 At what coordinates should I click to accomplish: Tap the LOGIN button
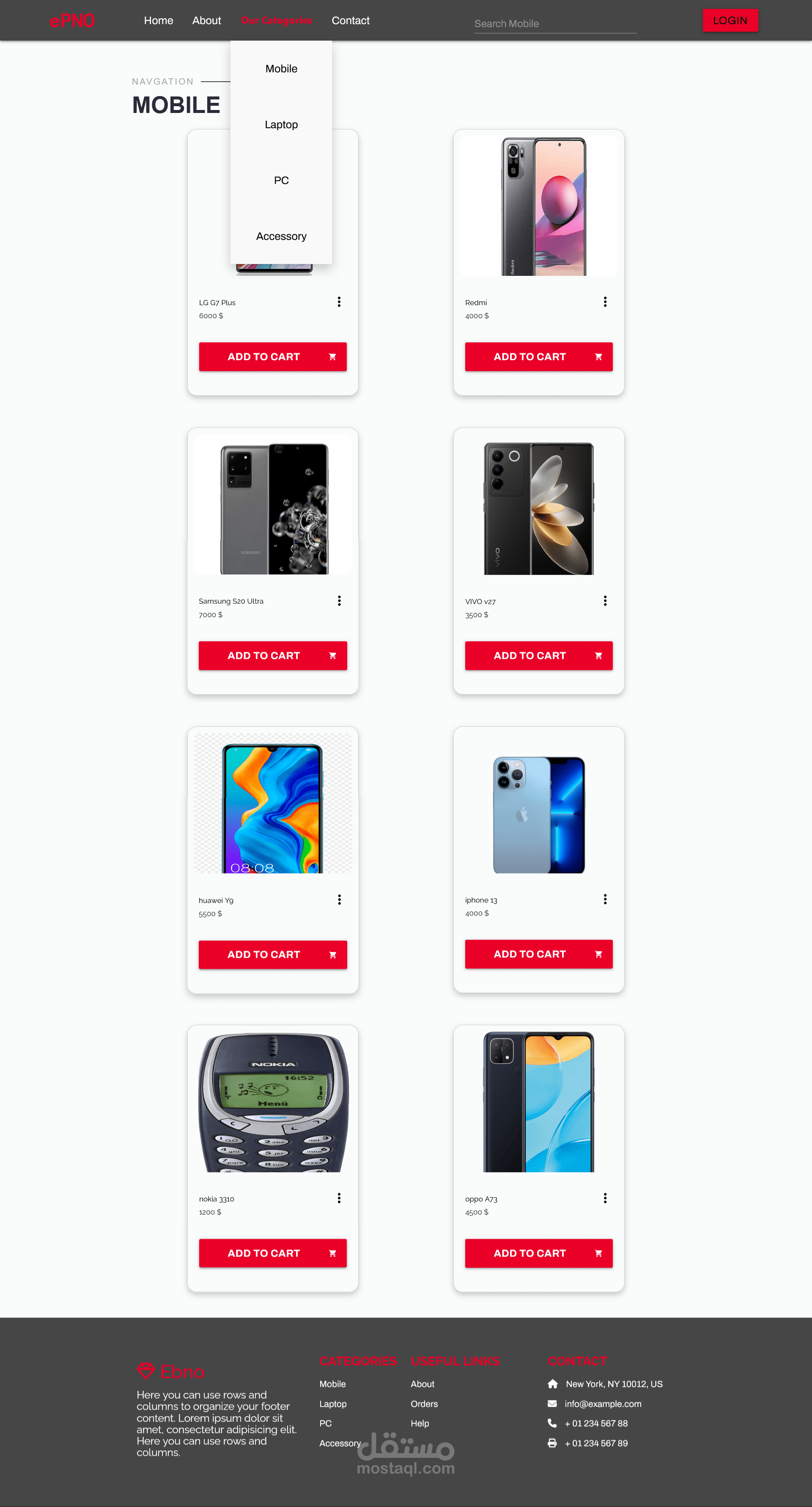730,20
